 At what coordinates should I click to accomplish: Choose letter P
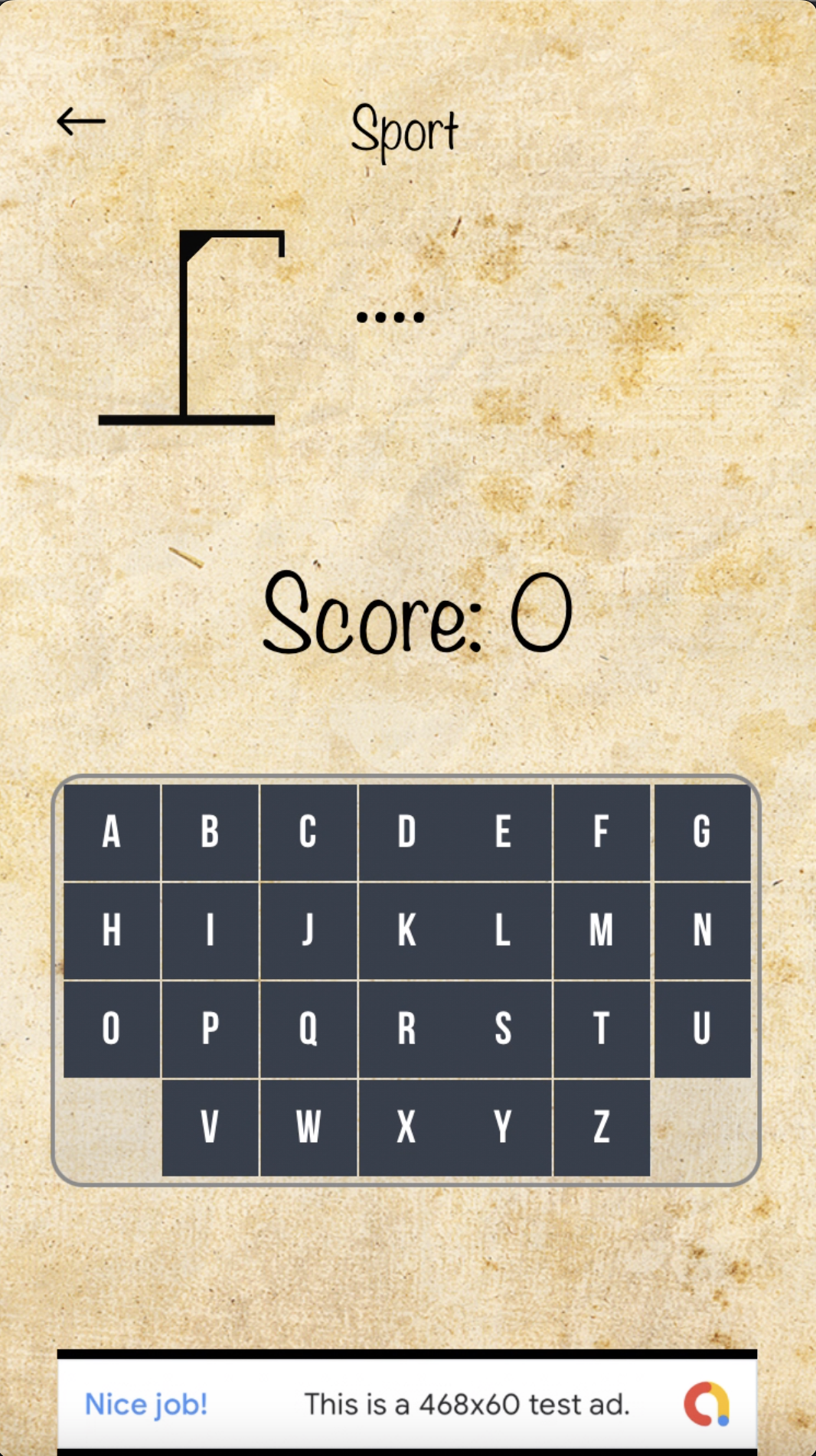pos(210,1029)
